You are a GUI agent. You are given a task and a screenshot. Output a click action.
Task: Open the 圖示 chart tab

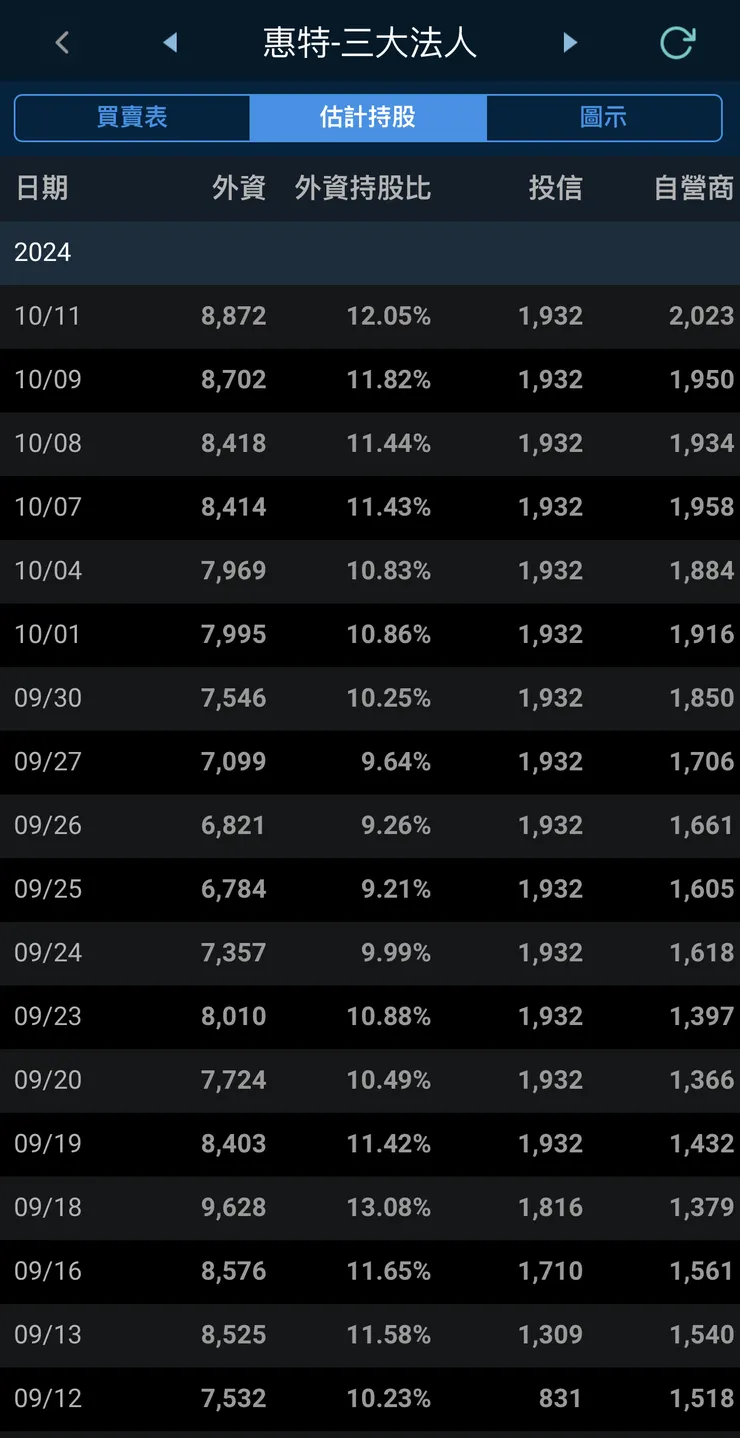point(604,118)
